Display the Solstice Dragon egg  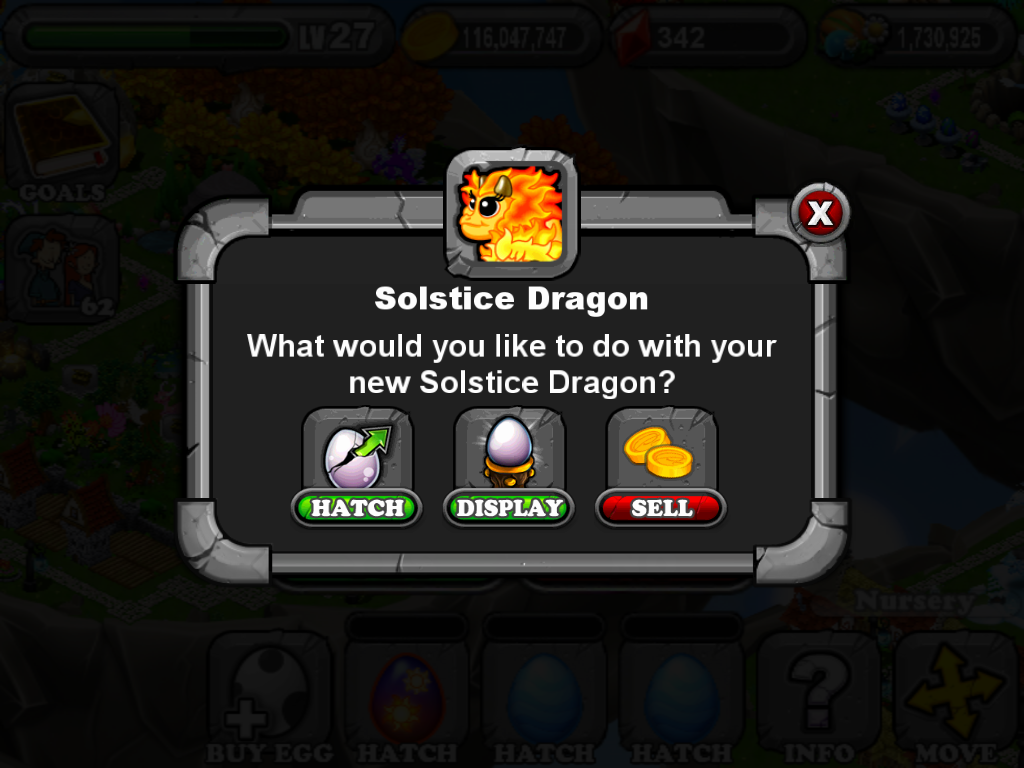[x=509, y=507]
